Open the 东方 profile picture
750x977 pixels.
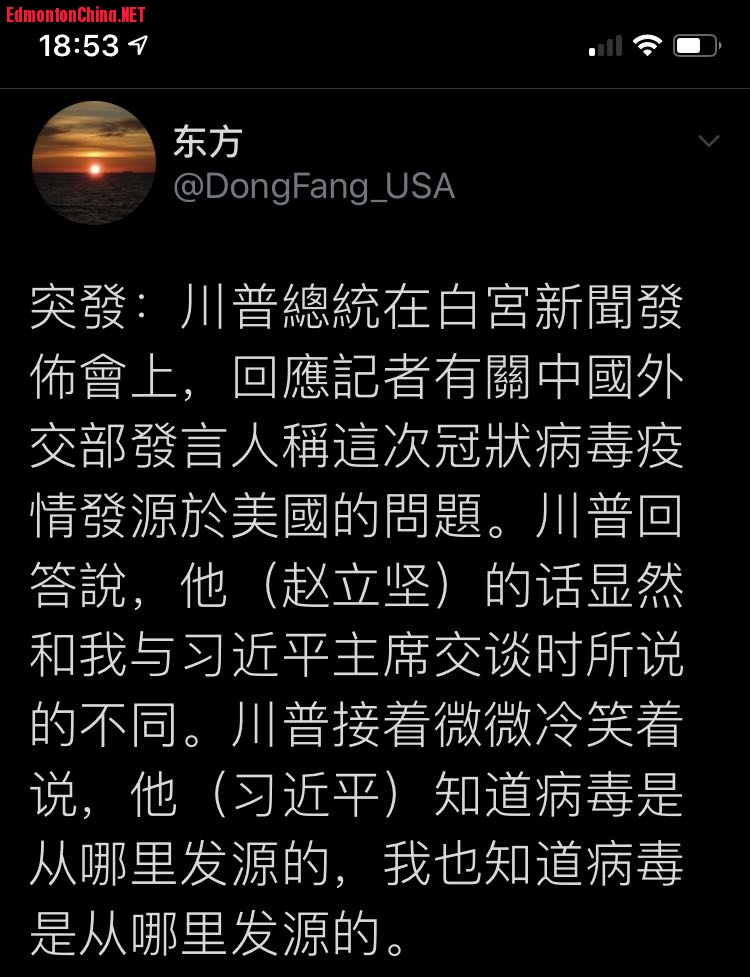94,162
